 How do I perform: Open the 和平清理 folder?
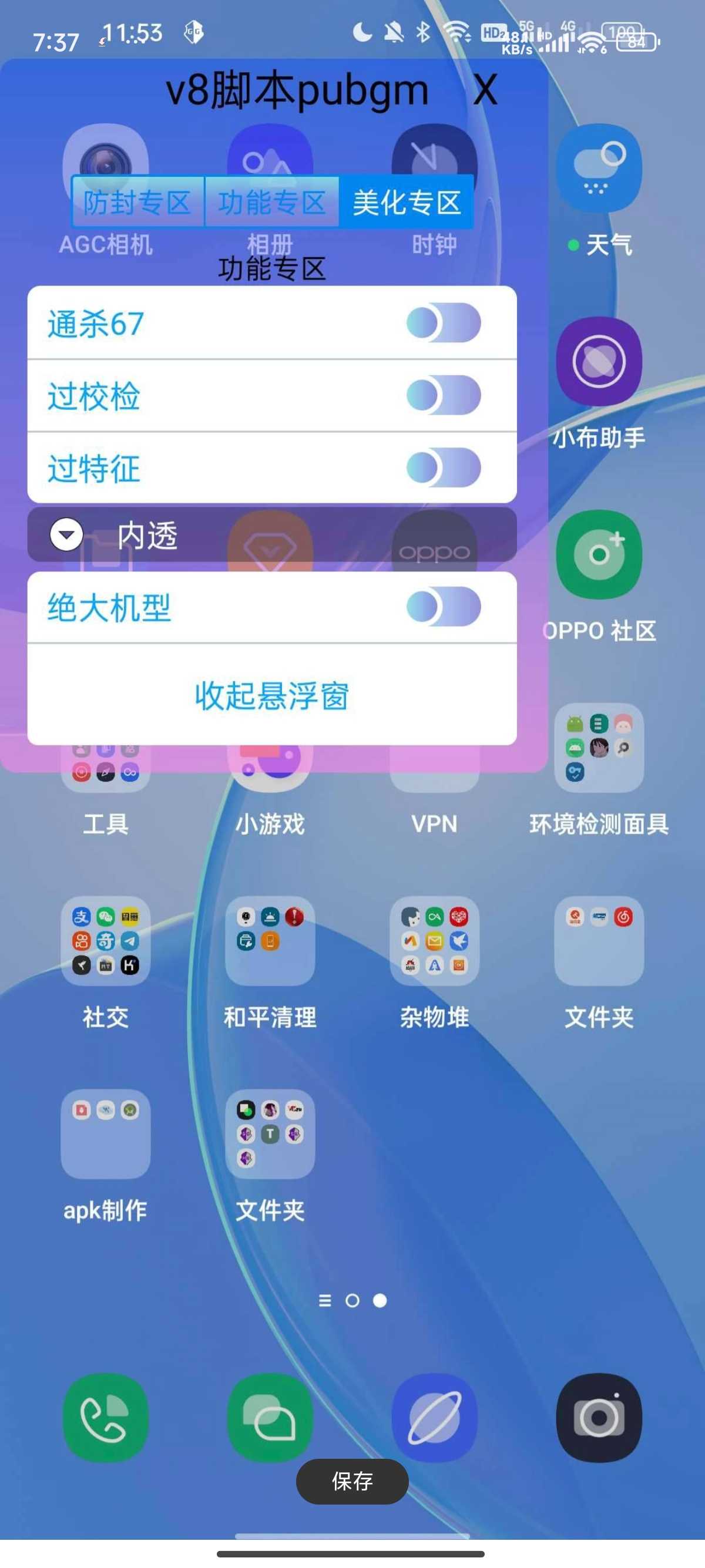coord(270,941)
